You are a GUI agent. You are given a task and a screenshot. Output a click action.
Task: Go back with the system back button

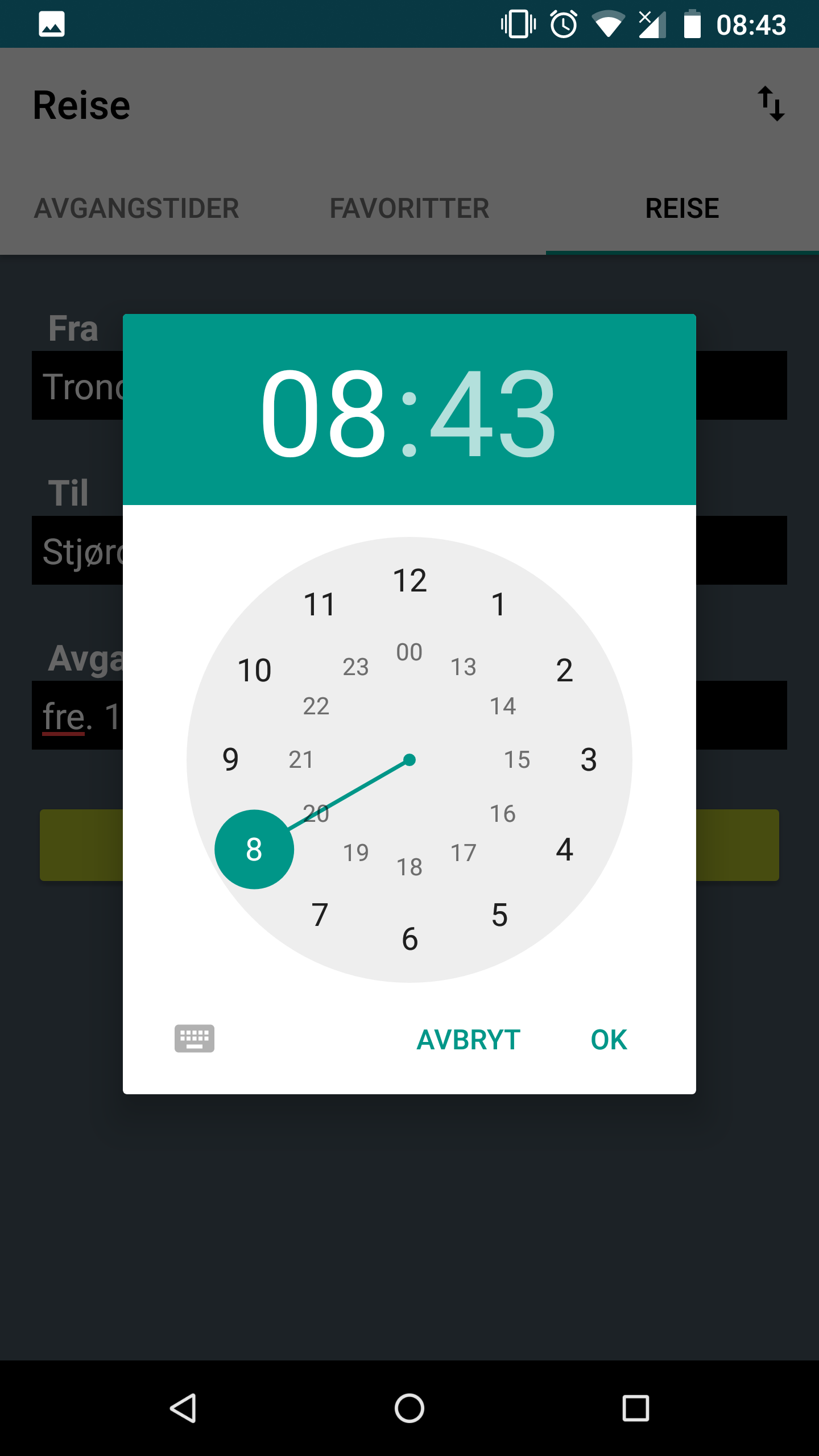183,1408
